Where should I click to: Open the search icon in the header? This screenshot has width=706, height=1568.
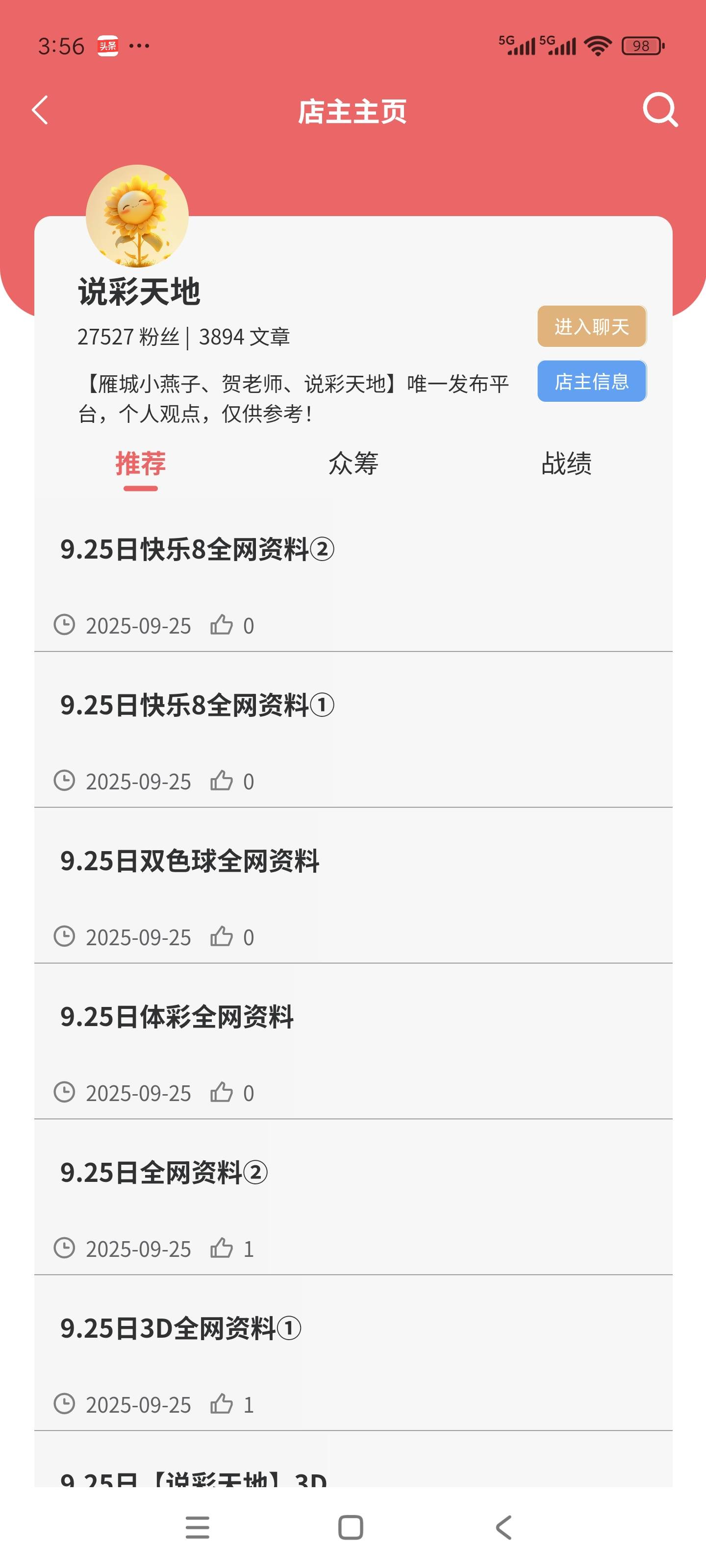[660, 110]
